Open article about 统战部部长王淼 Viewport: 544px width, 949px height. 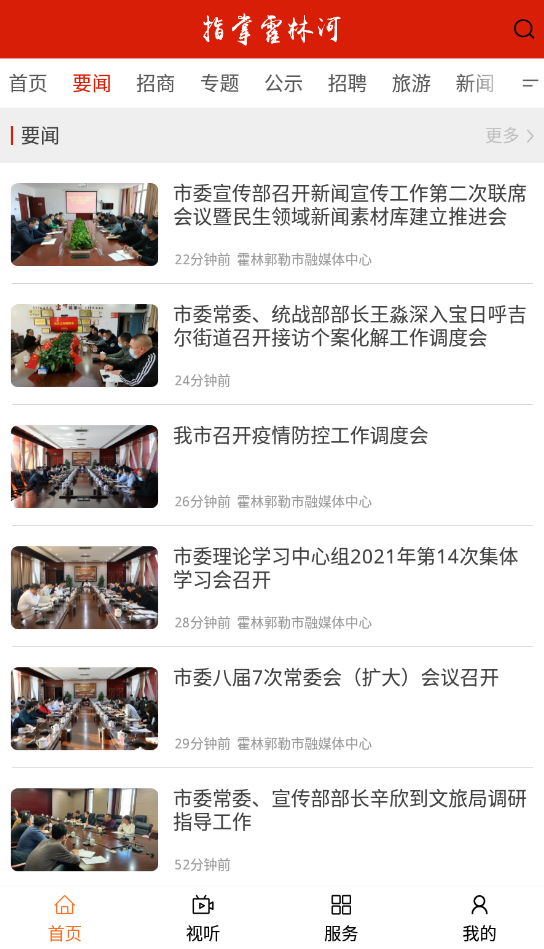click(x=272, y=345)
